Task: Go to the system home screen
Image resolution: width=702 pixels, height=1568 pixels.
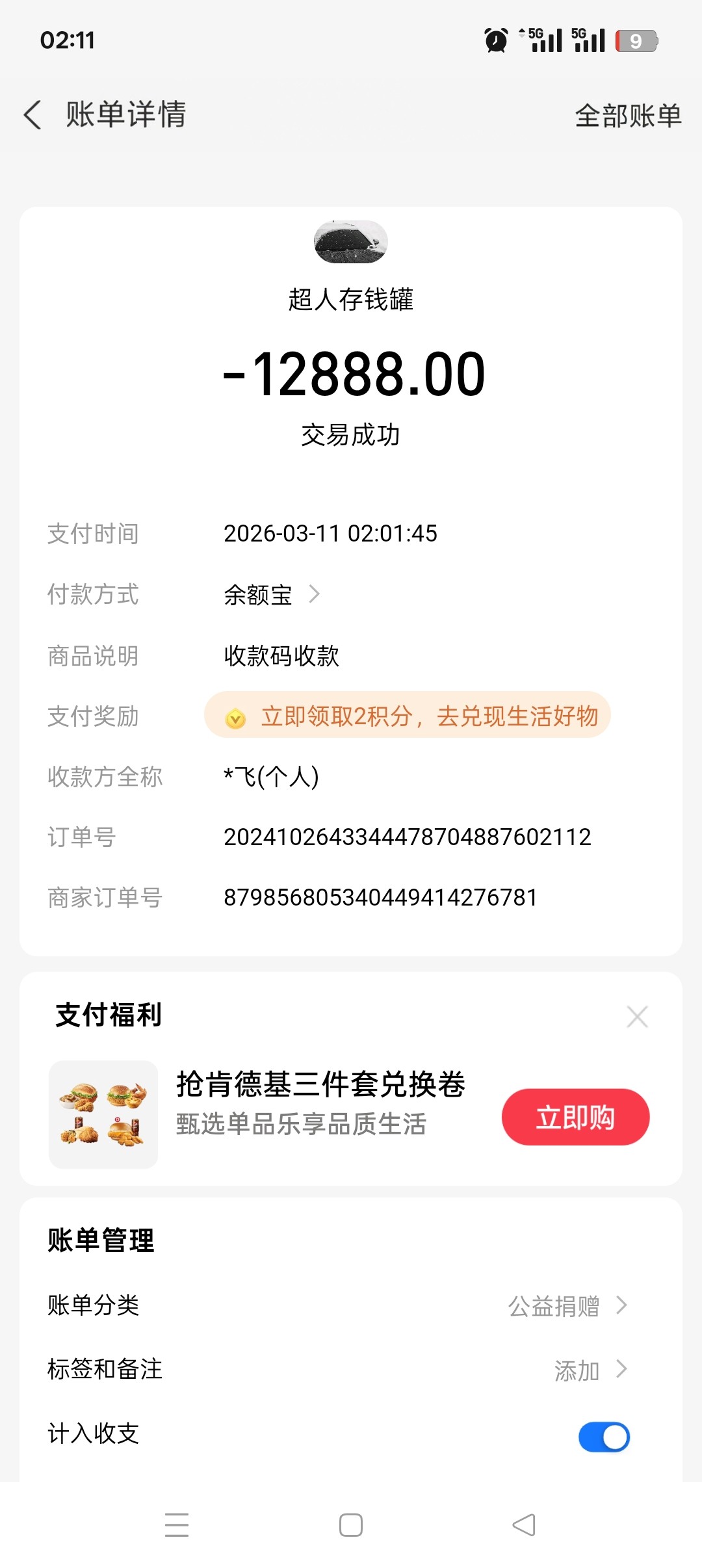Action: (351, 1525)
